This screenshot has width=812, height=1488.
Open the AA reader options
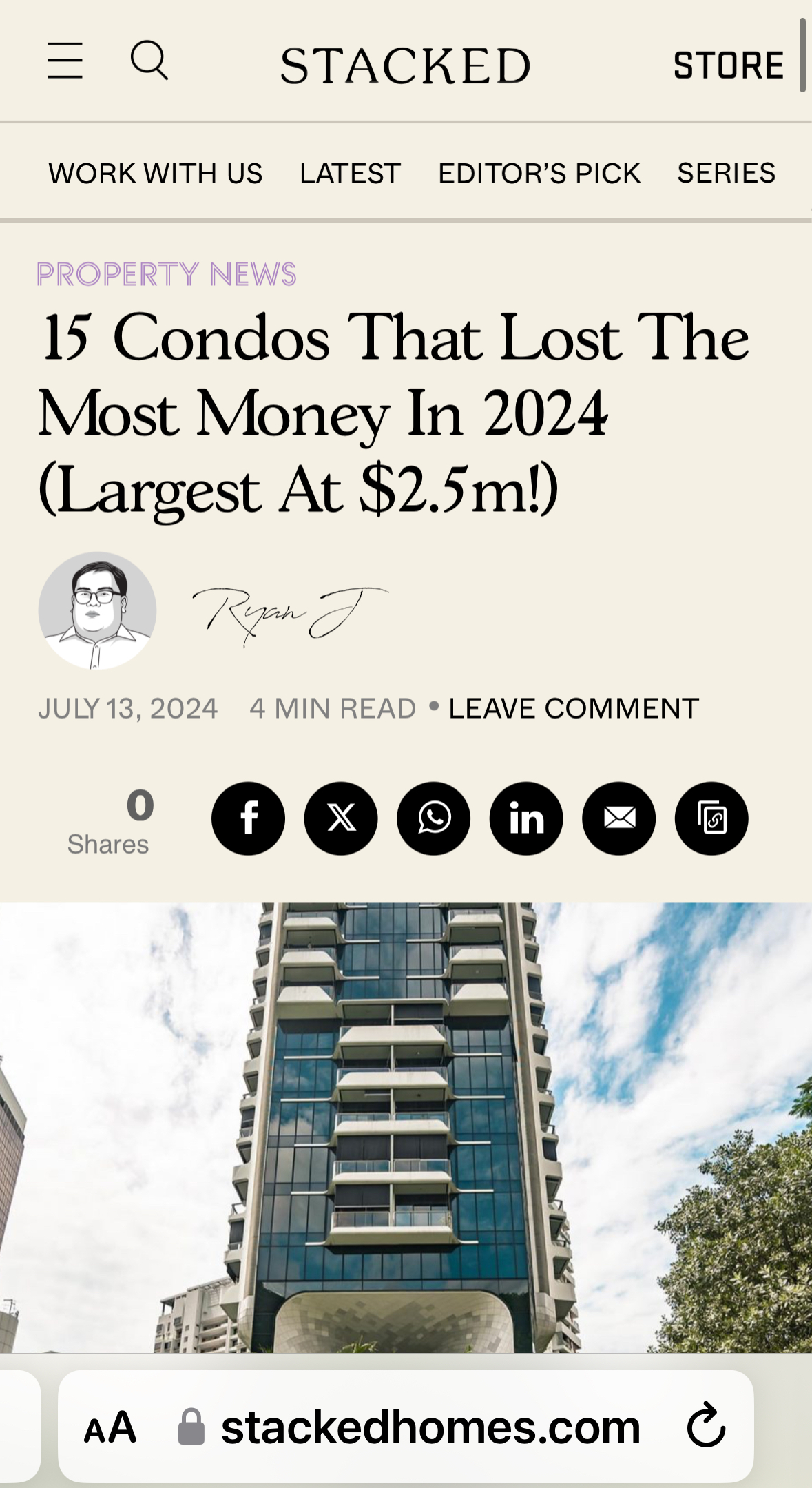tap(110, 1427)
